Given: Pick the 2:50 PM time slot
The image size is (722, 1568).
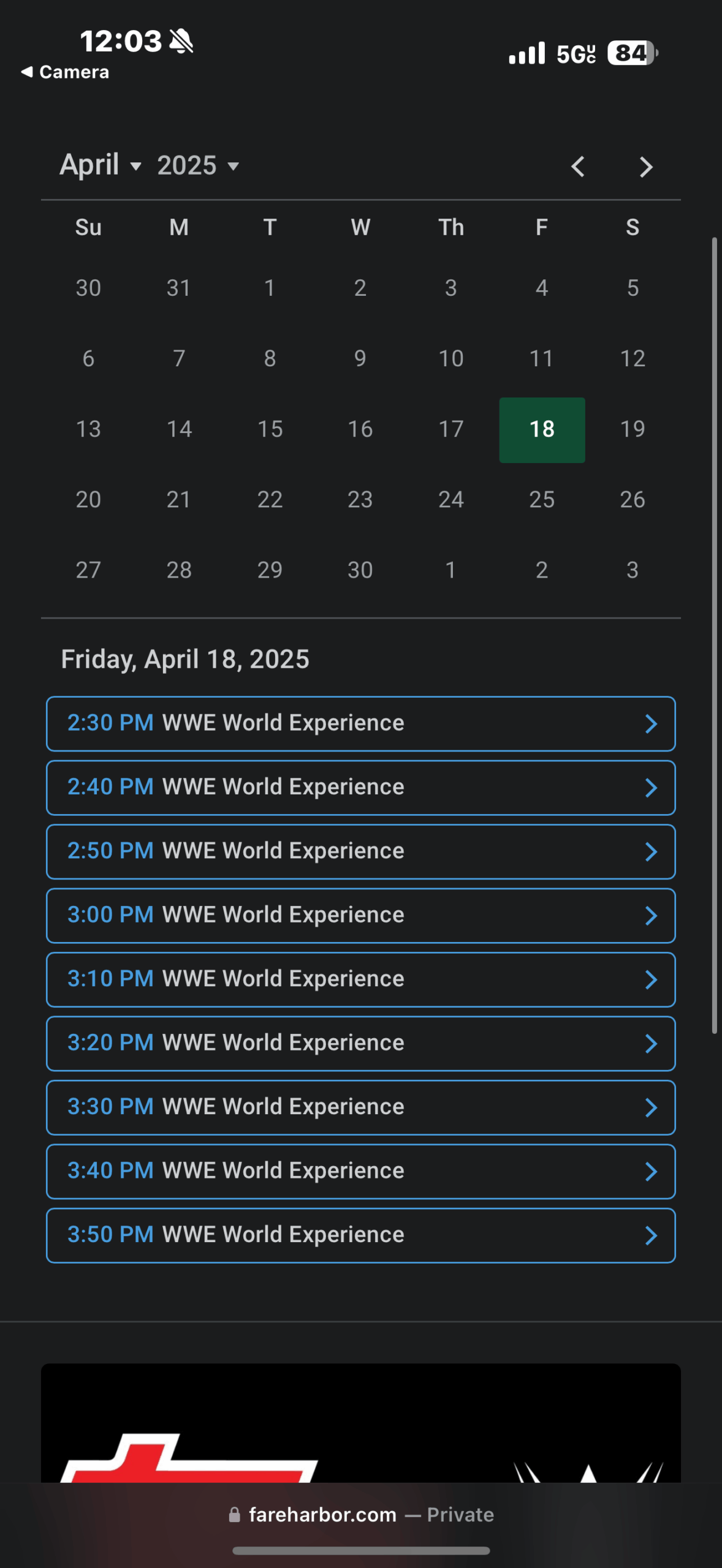Looking at the screenshot, I should pyautogui.click(x=361, y=851).
